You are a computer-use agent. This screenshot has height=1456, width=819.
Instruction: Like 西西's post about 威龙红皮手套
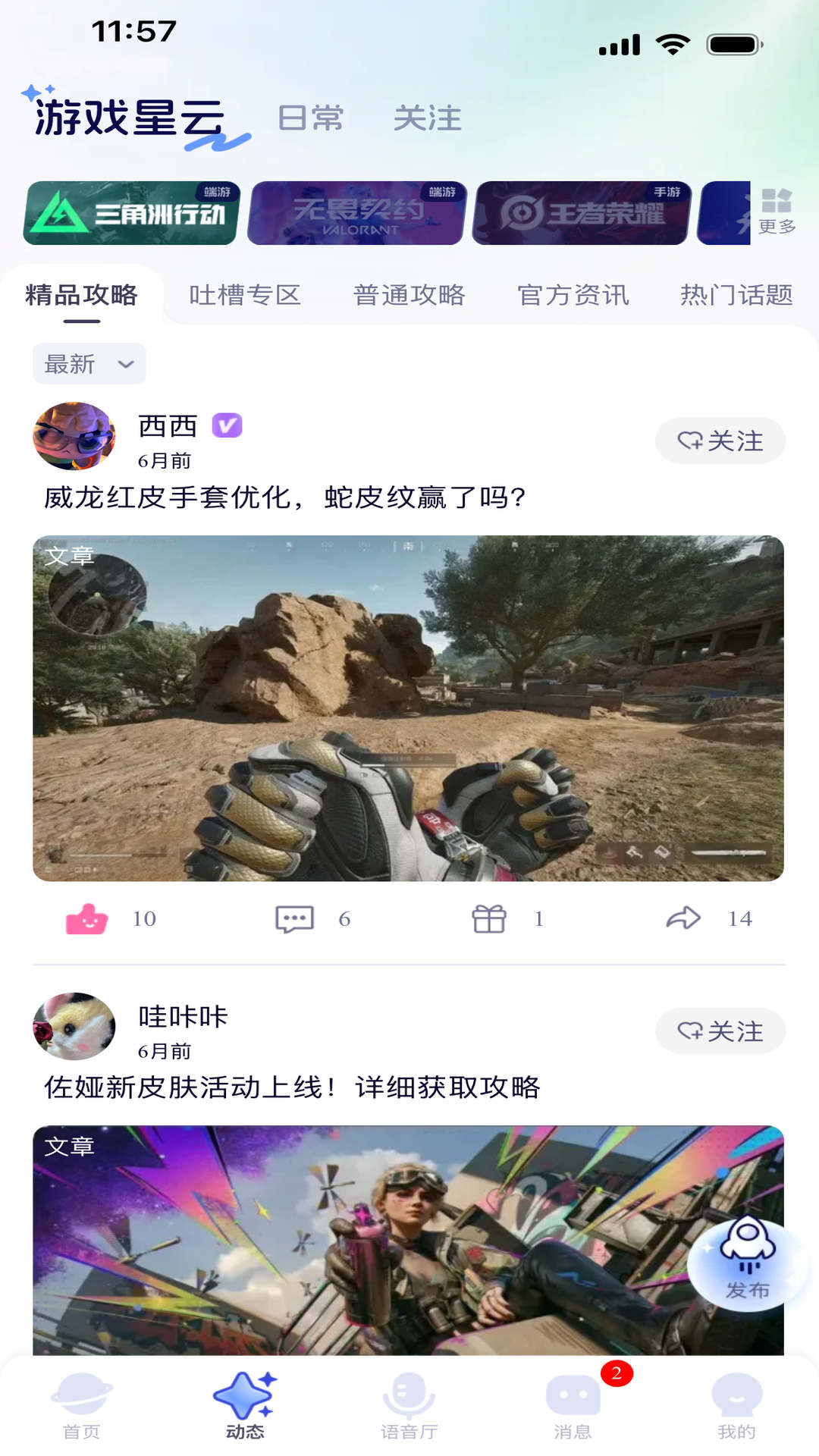[87, 919]
